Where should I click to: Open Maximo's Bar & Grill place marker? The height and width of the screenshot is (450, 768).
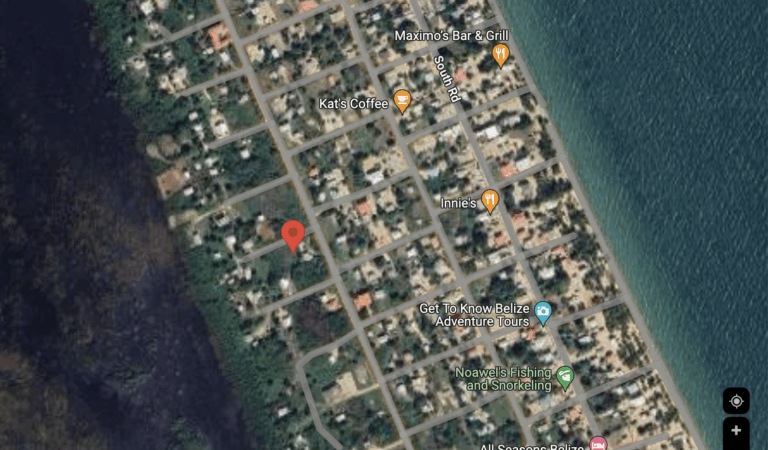(500, 54)
